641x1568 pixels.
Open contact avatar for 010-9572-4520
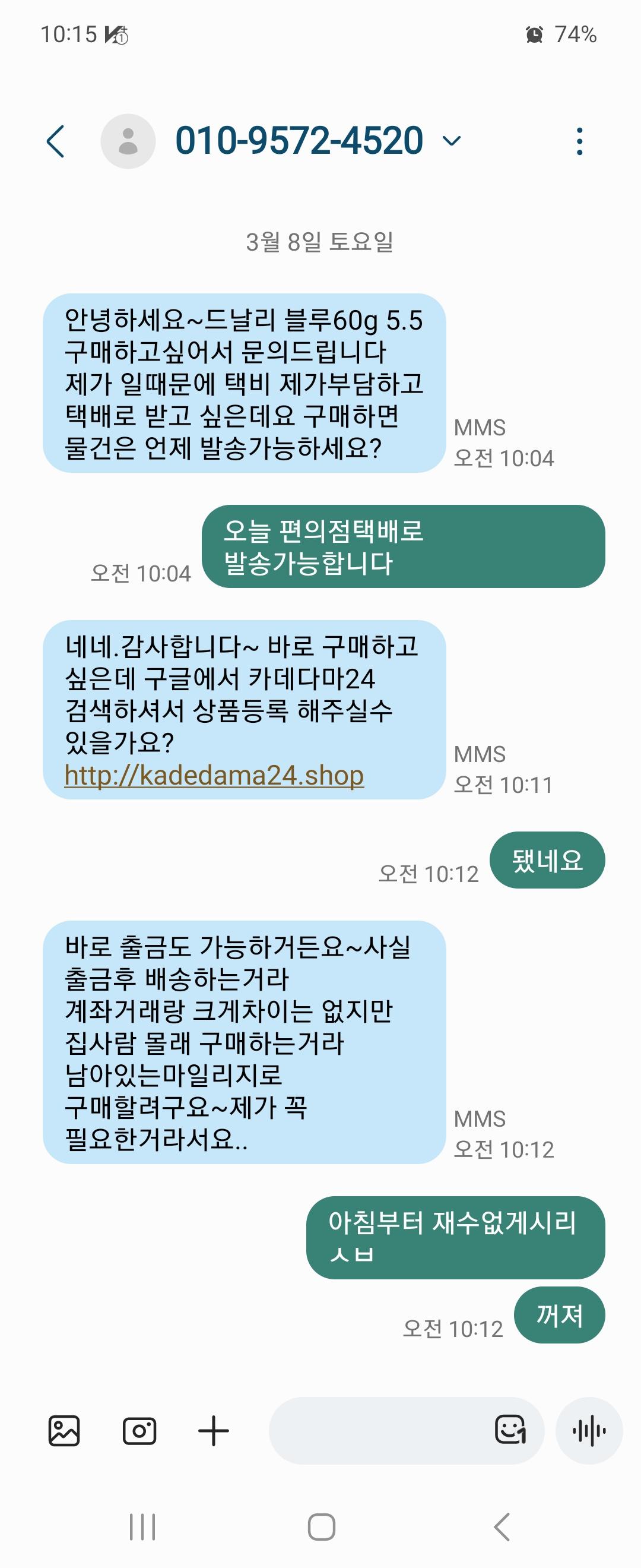(128, 141)
